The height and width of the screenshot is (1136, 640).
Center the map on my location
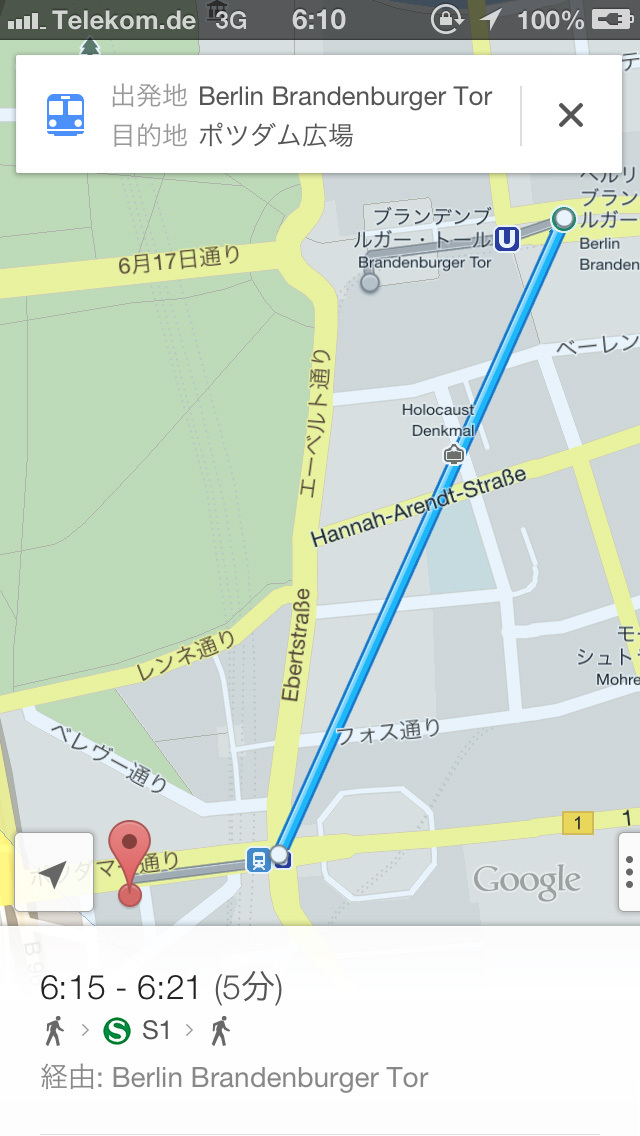pyautogui.click(x=54, y=872)
